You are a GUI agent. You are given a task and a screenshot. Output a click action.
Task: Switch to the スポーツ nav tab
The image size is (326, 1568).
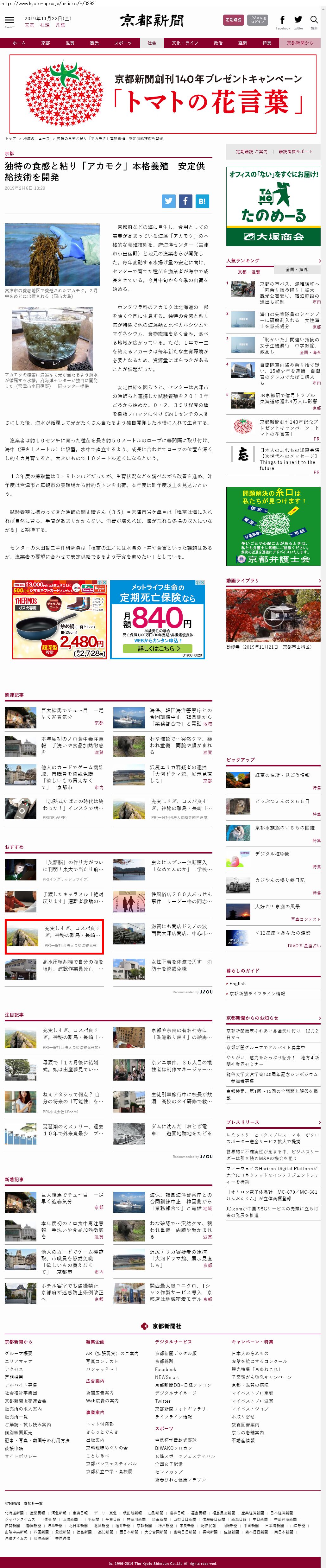click(x=123, y=43)
